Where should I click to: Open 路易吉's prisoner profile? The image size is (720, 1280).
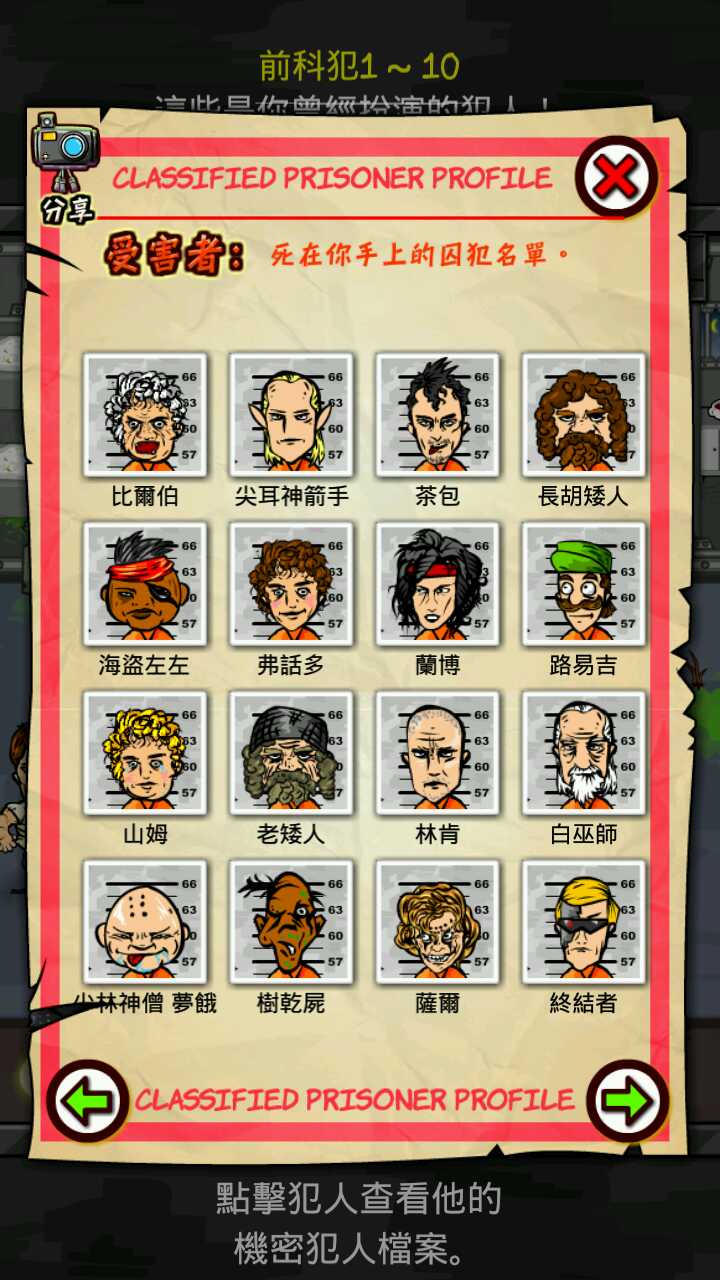583,584
